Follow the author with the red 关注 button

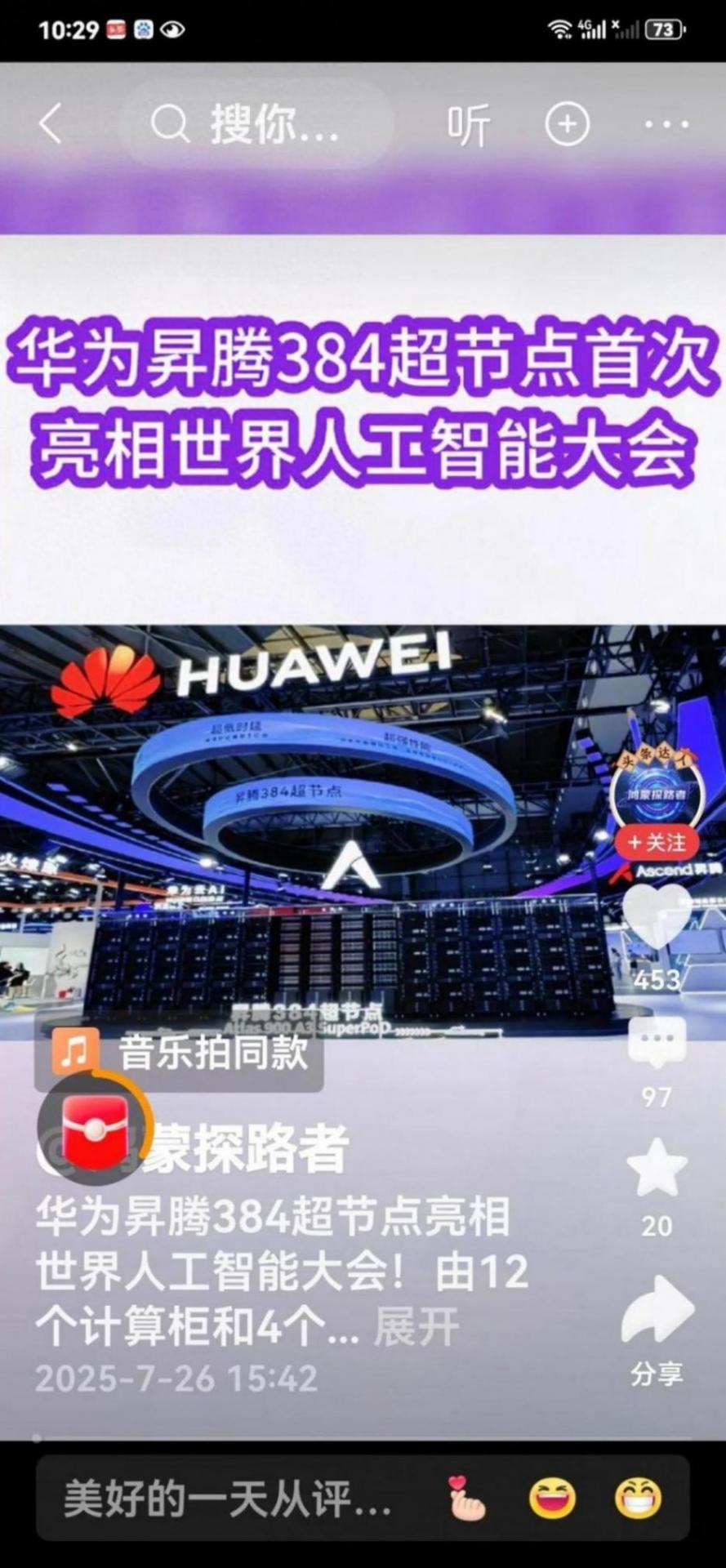pos(657,842)
